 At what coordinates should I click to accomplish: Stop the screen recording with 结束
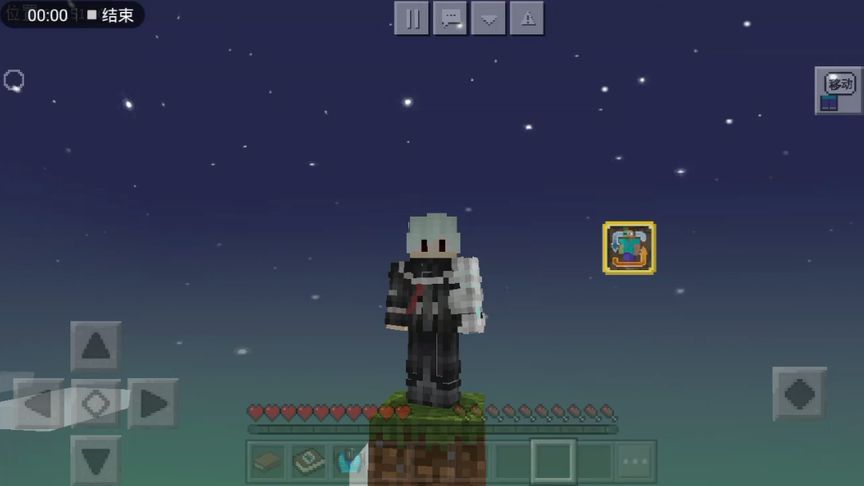110,15
